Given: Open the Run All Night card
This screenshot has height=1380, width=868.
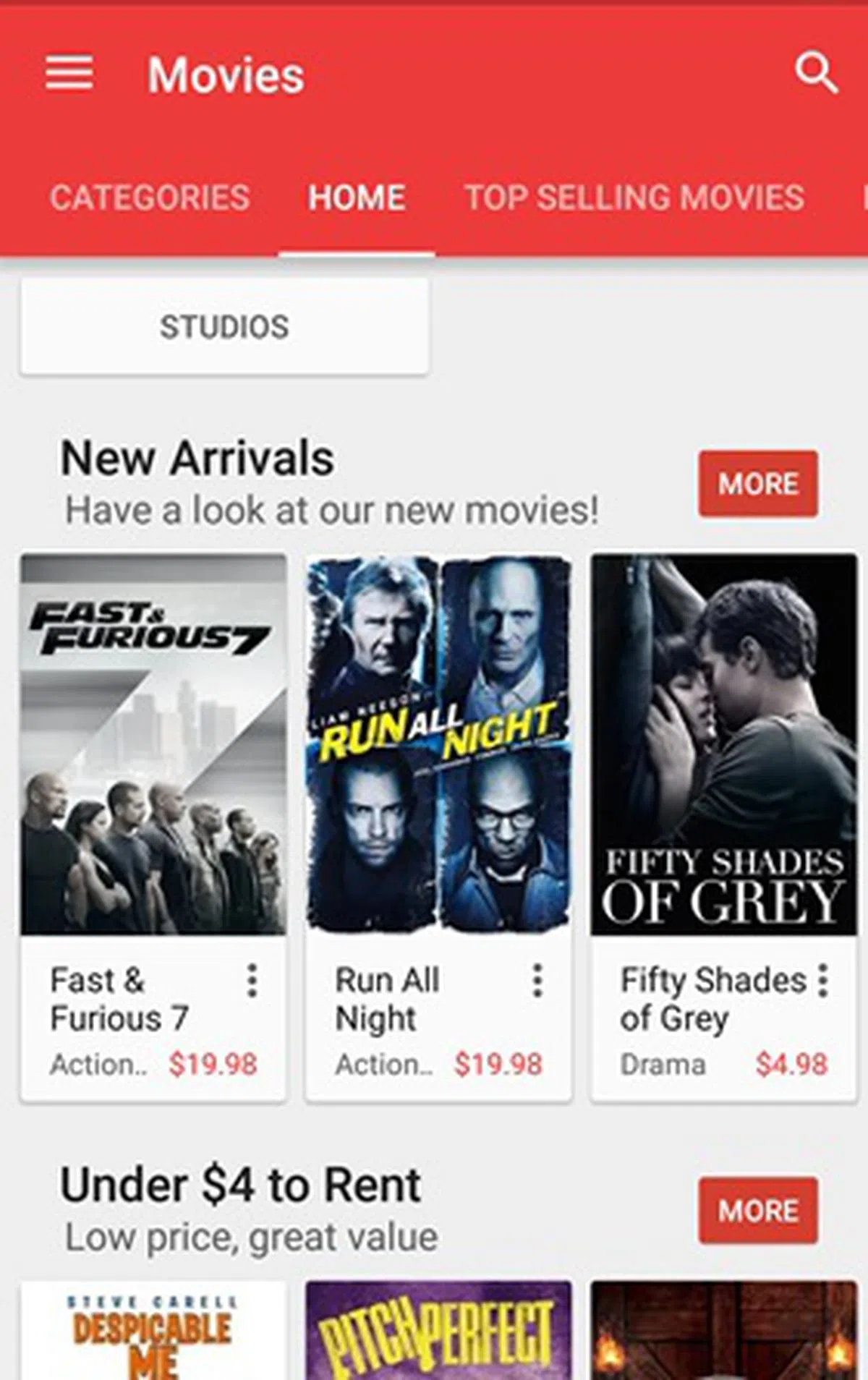Looking at the screenshot, I should click(438, 745).
